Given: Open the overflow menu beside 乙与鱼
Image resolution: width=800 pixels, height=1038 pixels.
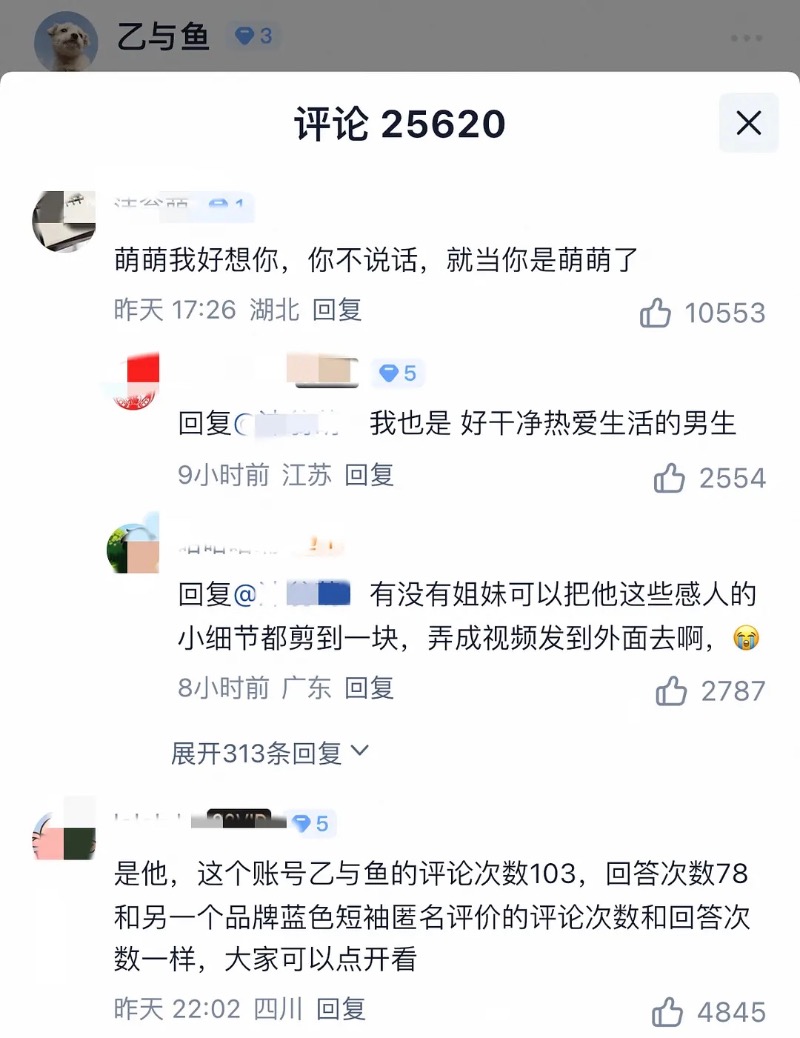Looking at the screenshot, I should (747, 38).
